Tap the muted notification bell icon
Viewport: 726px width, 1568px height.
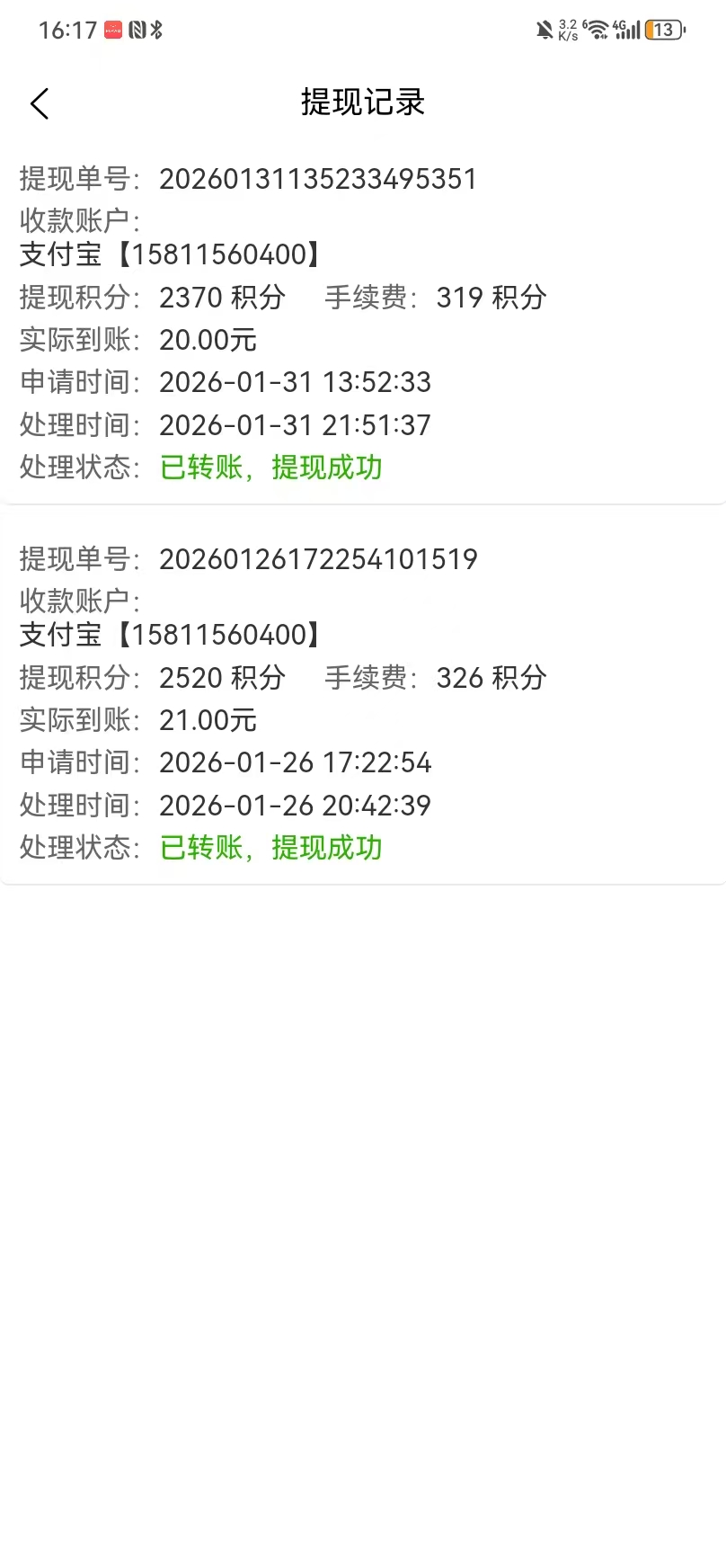(543, 30)
